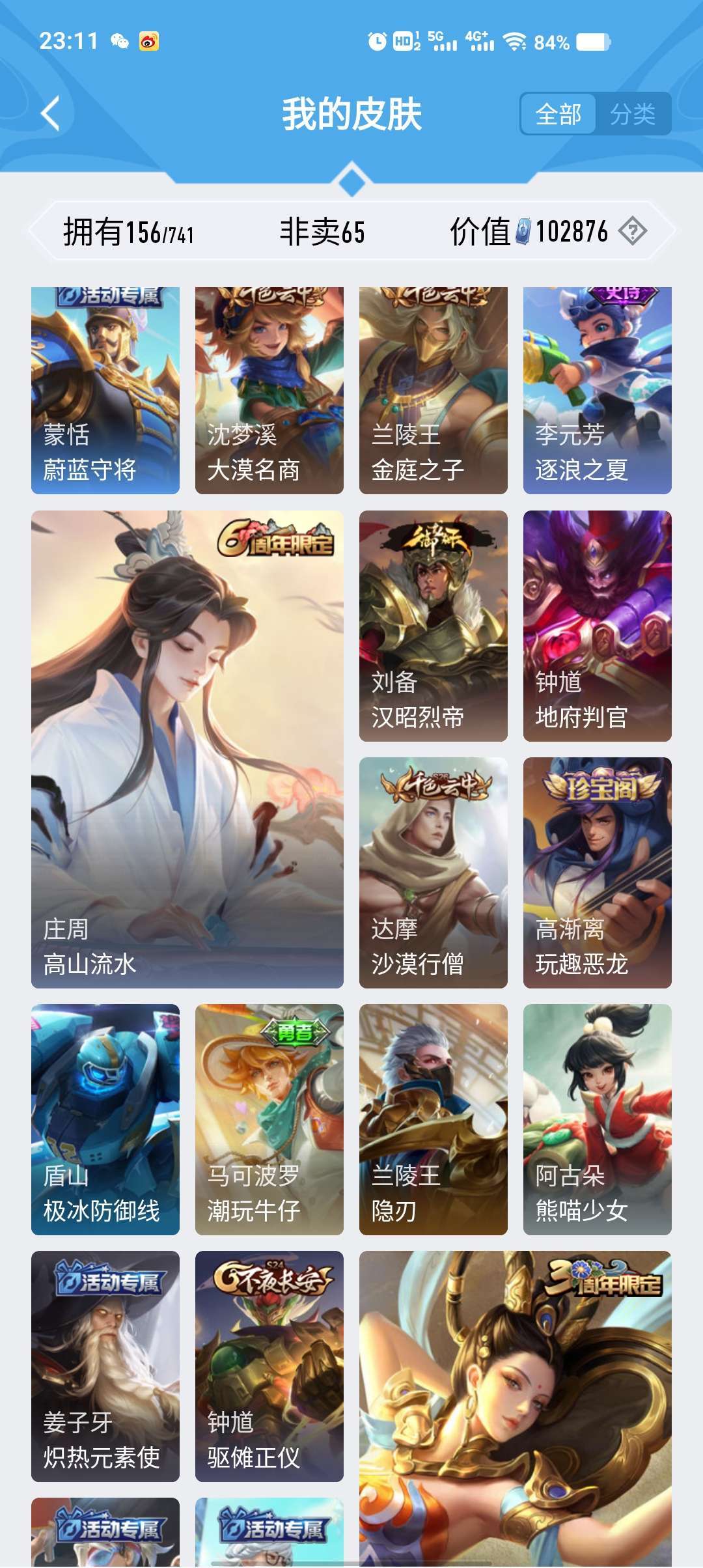View 姜子牙 炽热元素使 skin
The height and width of the screenshot is (1568, 703).
(105, 1366)
